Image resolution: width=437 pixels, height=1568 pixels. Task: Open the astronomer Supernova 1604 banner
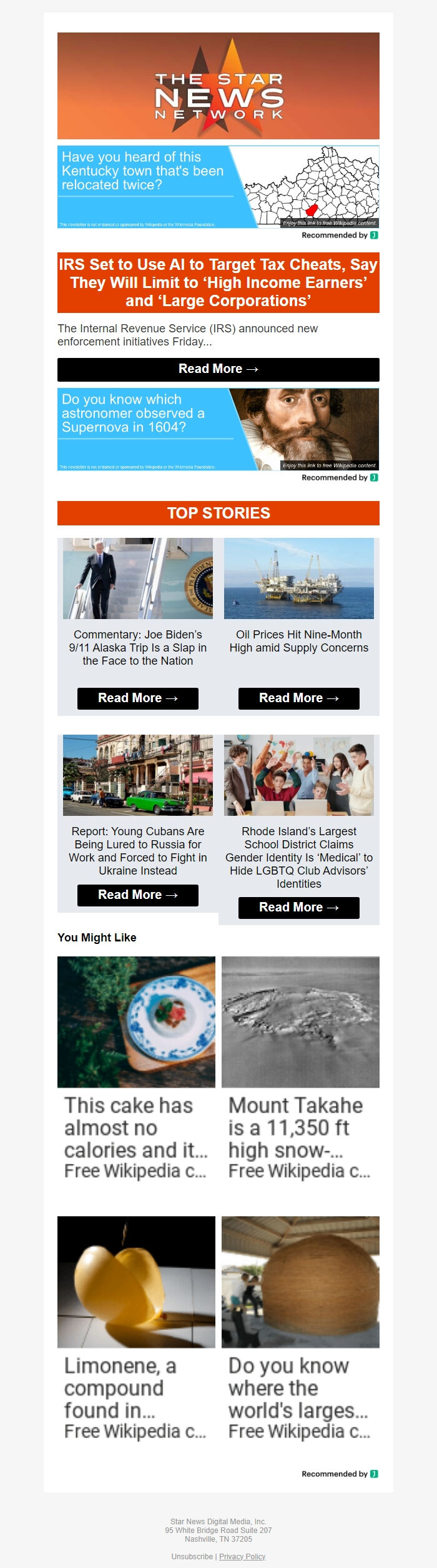[218, 429]
